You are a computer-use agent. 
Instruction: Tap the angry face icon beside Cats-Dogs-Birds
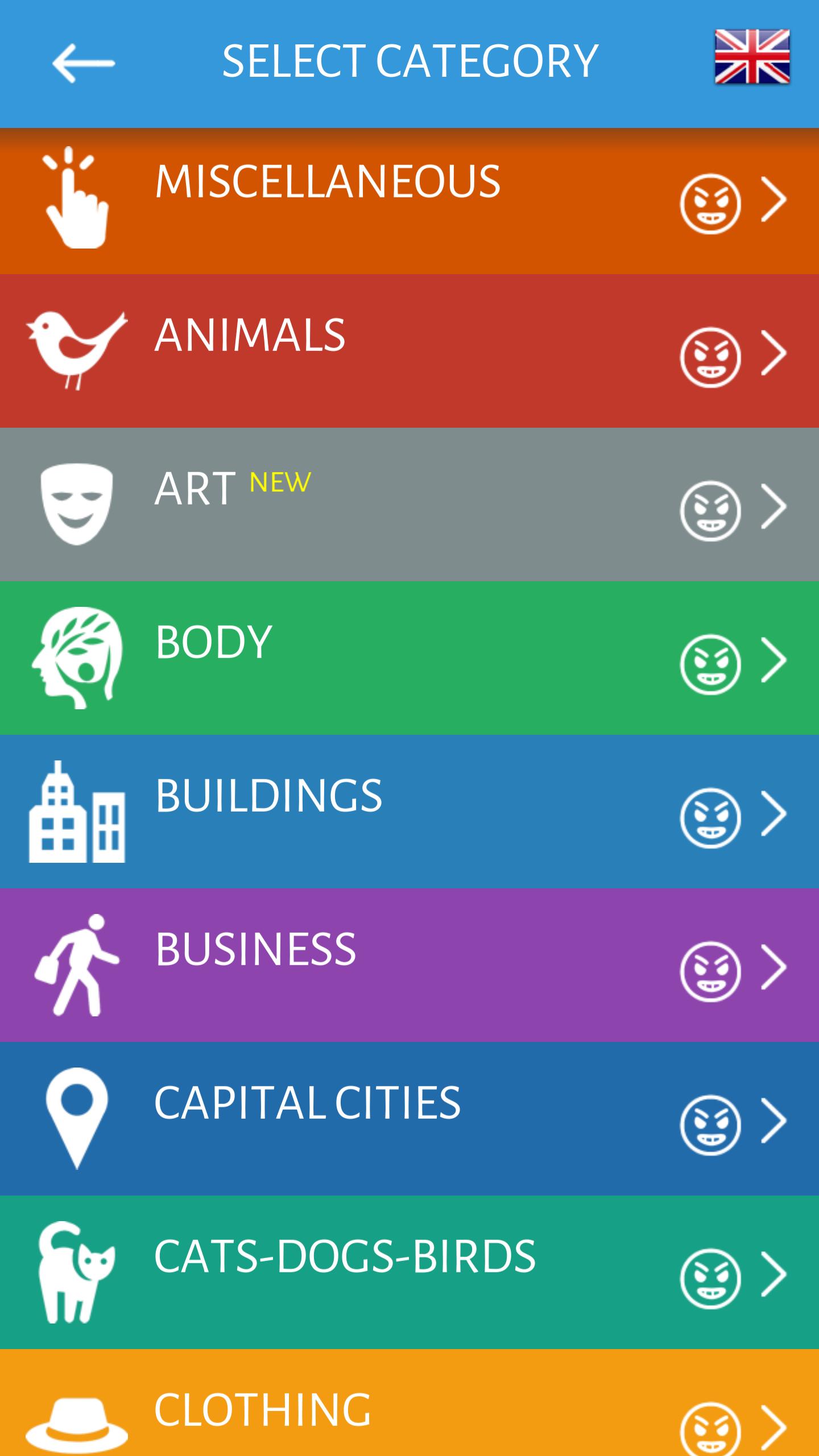pos(710,1279)
